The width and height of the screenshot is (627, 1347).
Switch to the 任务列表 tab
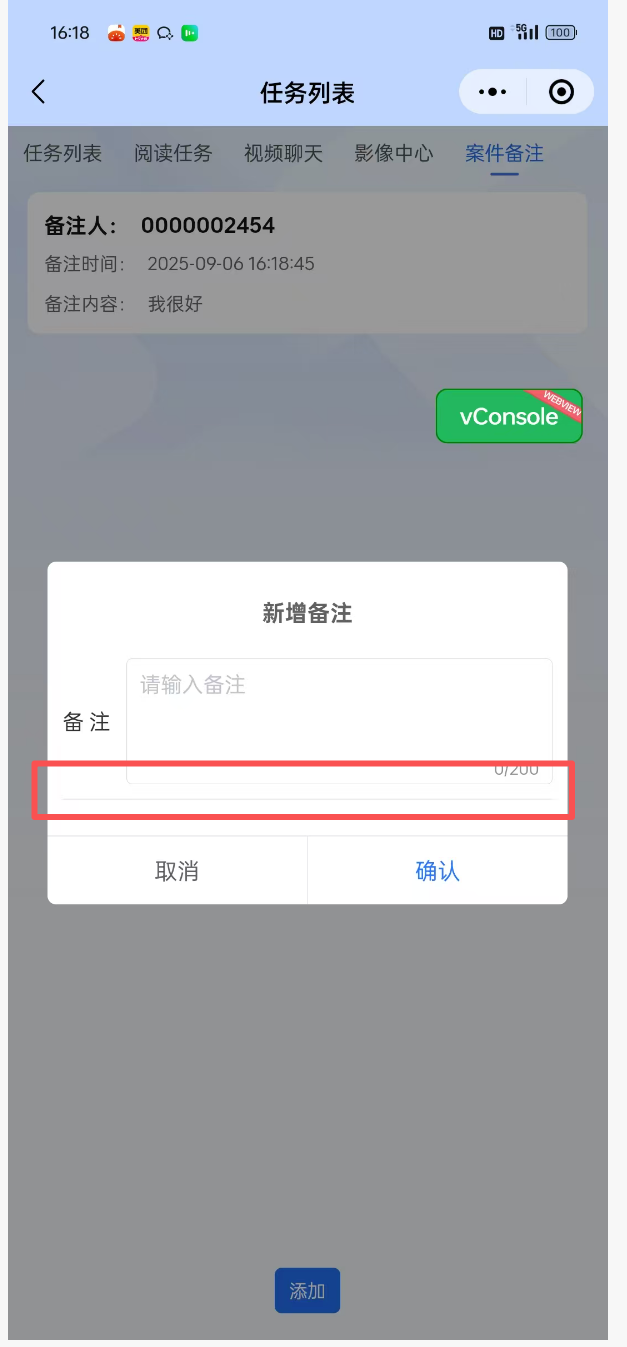[x=63, y=153]
